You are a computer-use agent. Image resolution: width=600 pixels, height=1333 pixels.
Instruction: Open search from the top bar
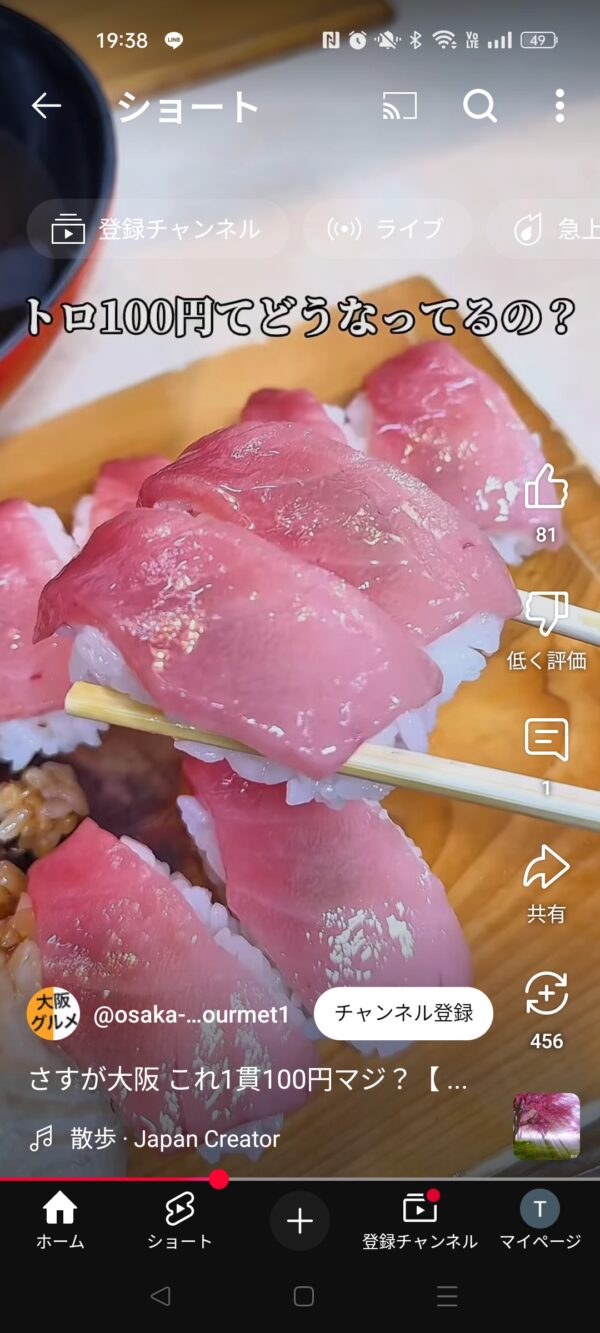coord(480,105)
